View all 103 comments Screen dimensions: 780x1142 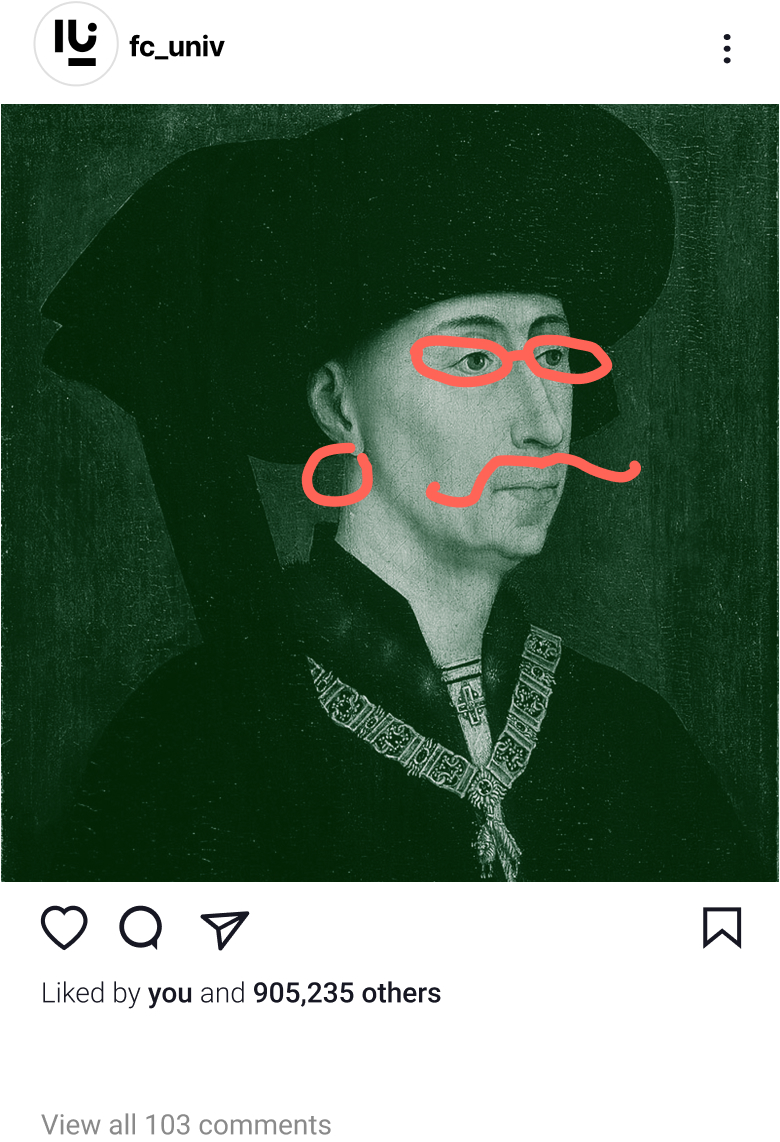[186, 1124]
